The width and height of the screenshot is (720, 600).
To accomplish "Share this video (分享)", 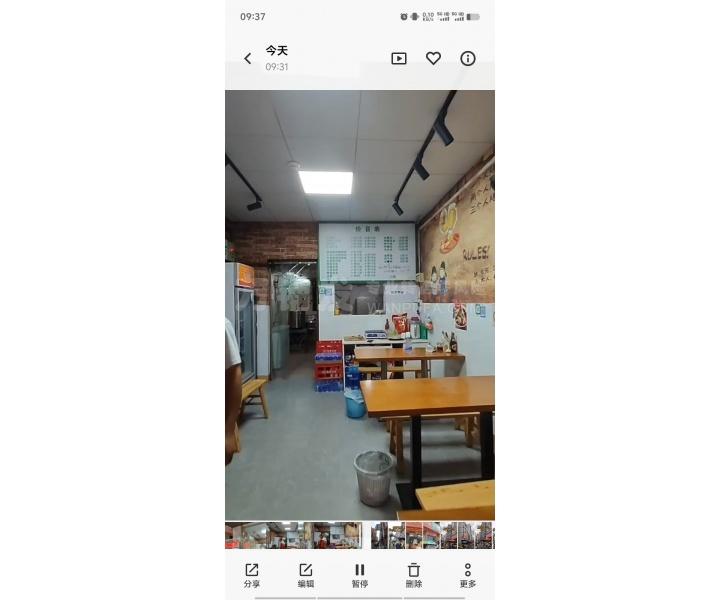I will [x=252, y=575].
